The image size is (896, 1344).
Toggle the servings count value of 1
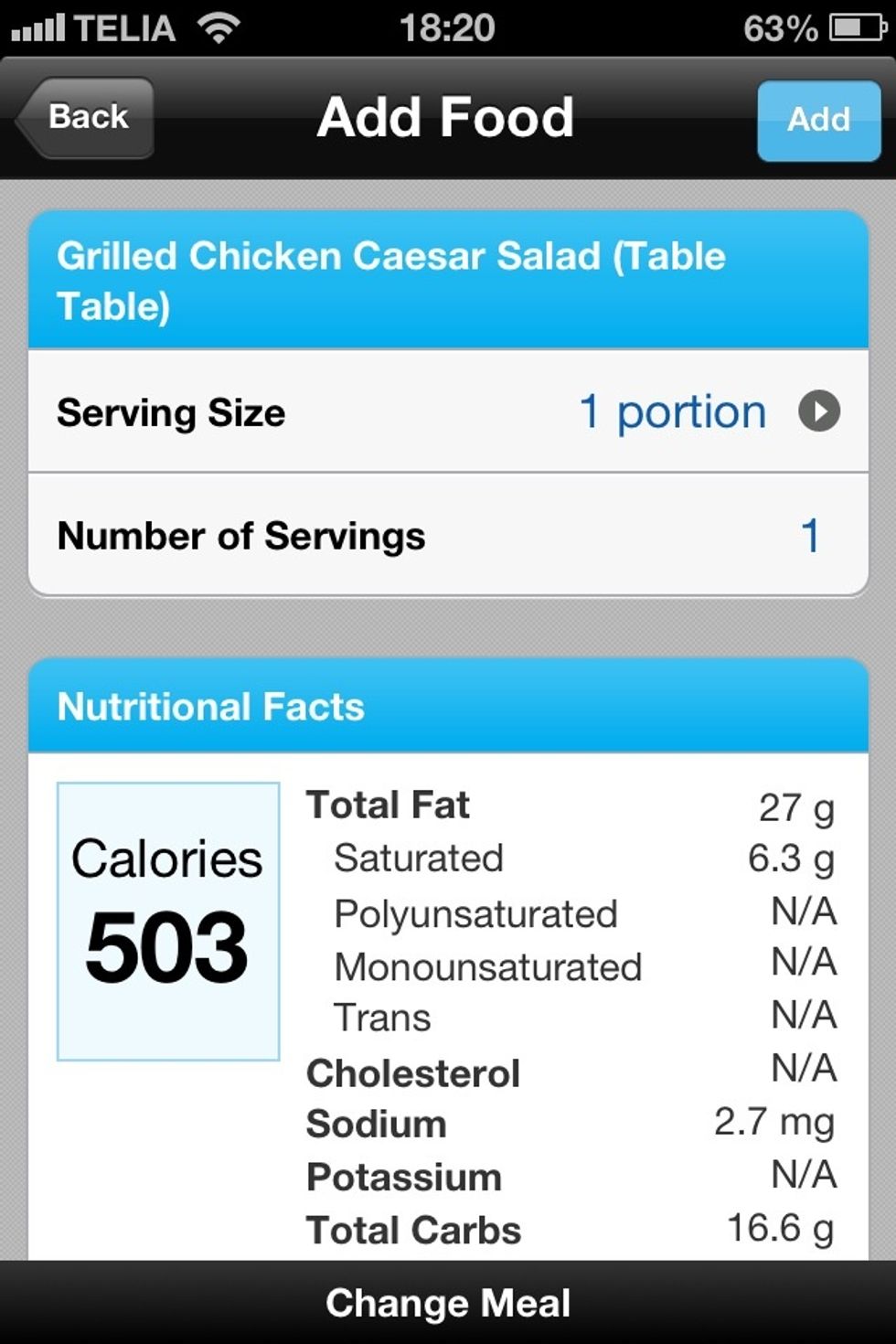pyautogui.click(x=808, y=536)
